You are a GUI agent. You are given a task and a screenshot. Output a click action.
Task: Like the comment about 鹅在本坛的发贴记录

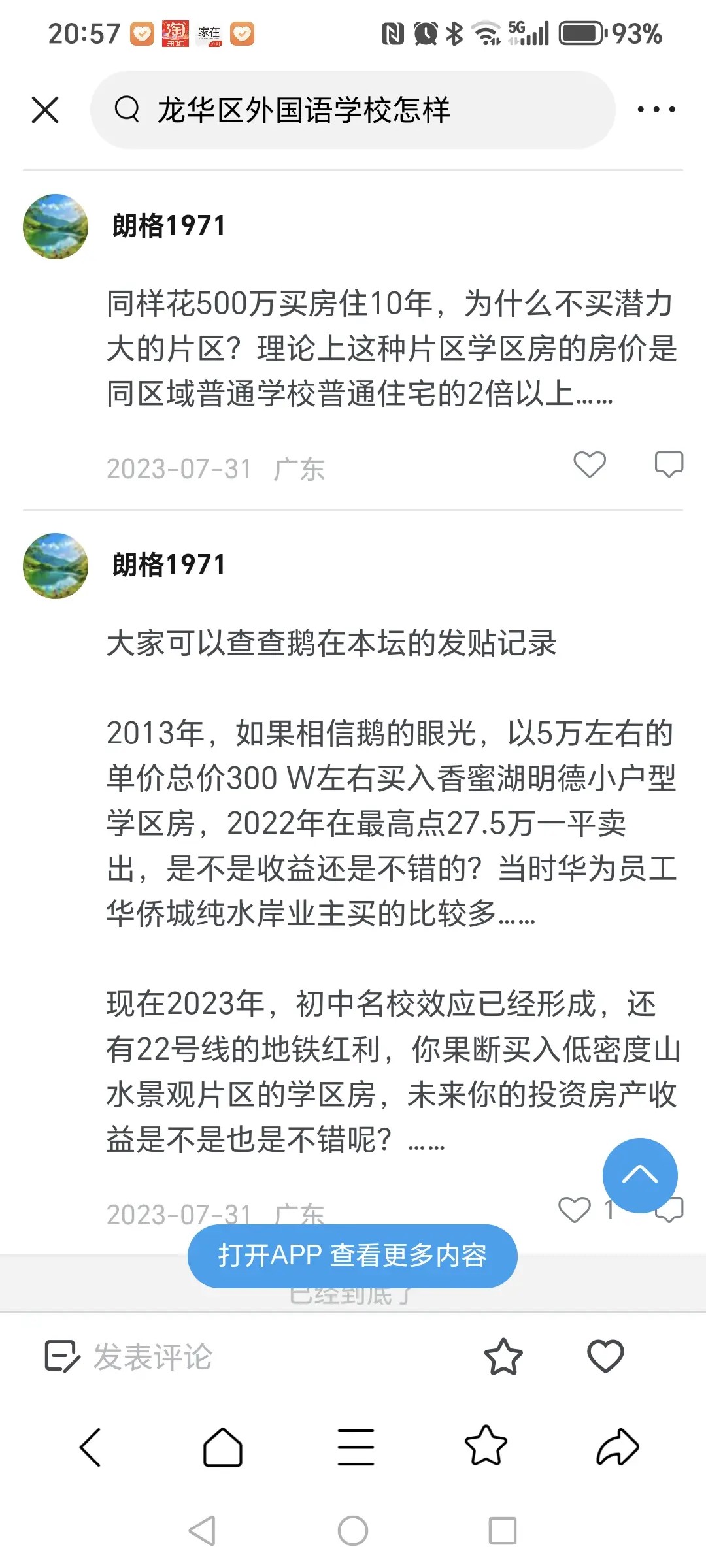(575, 1210)
